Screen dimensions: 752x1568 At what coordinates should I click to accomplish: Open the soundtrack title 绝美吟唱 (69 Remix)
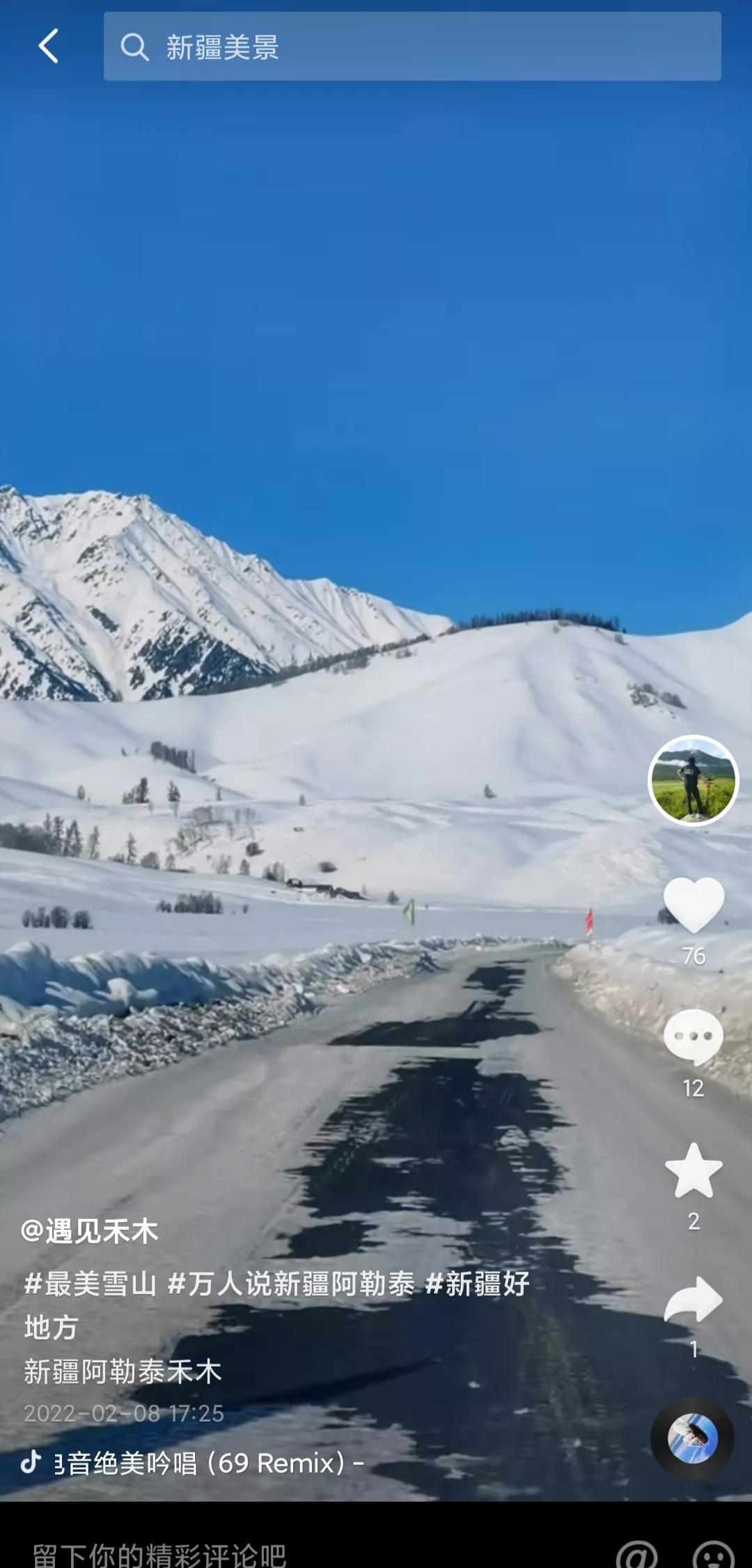tap(209, 1463)
